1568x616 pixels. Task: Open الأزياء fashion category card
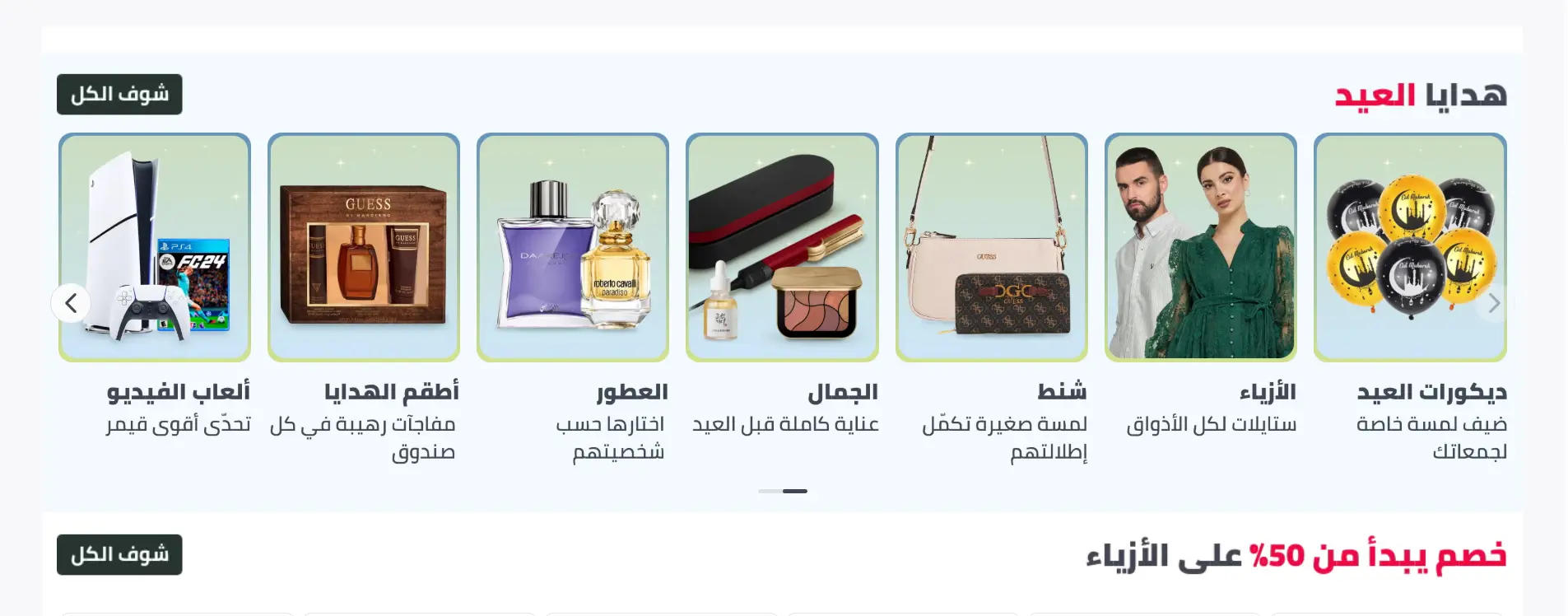[x=1200, y=247]
